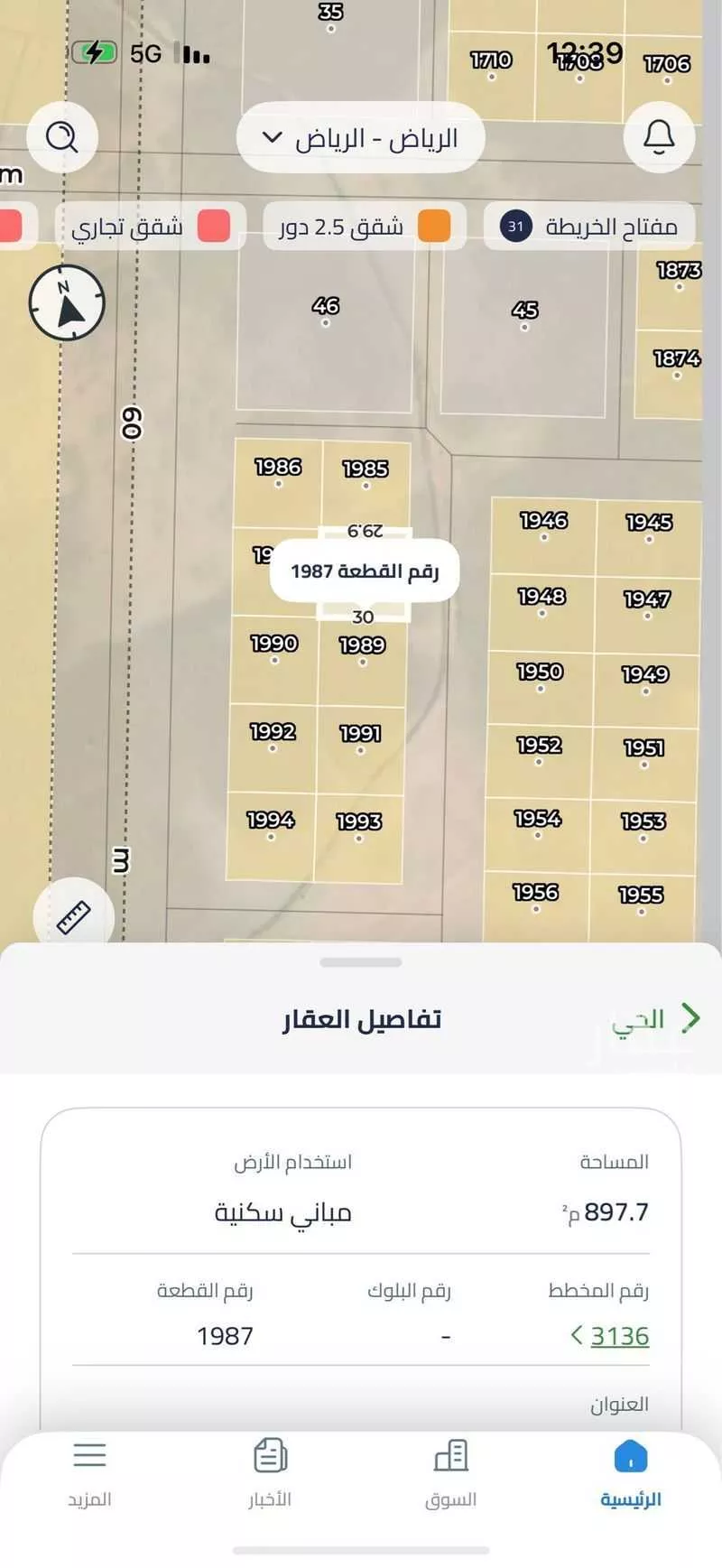Screen dimensions: 722x1568
Task: Select plot 1987 tooltip on the map
Action: click(x=365, y=571)
